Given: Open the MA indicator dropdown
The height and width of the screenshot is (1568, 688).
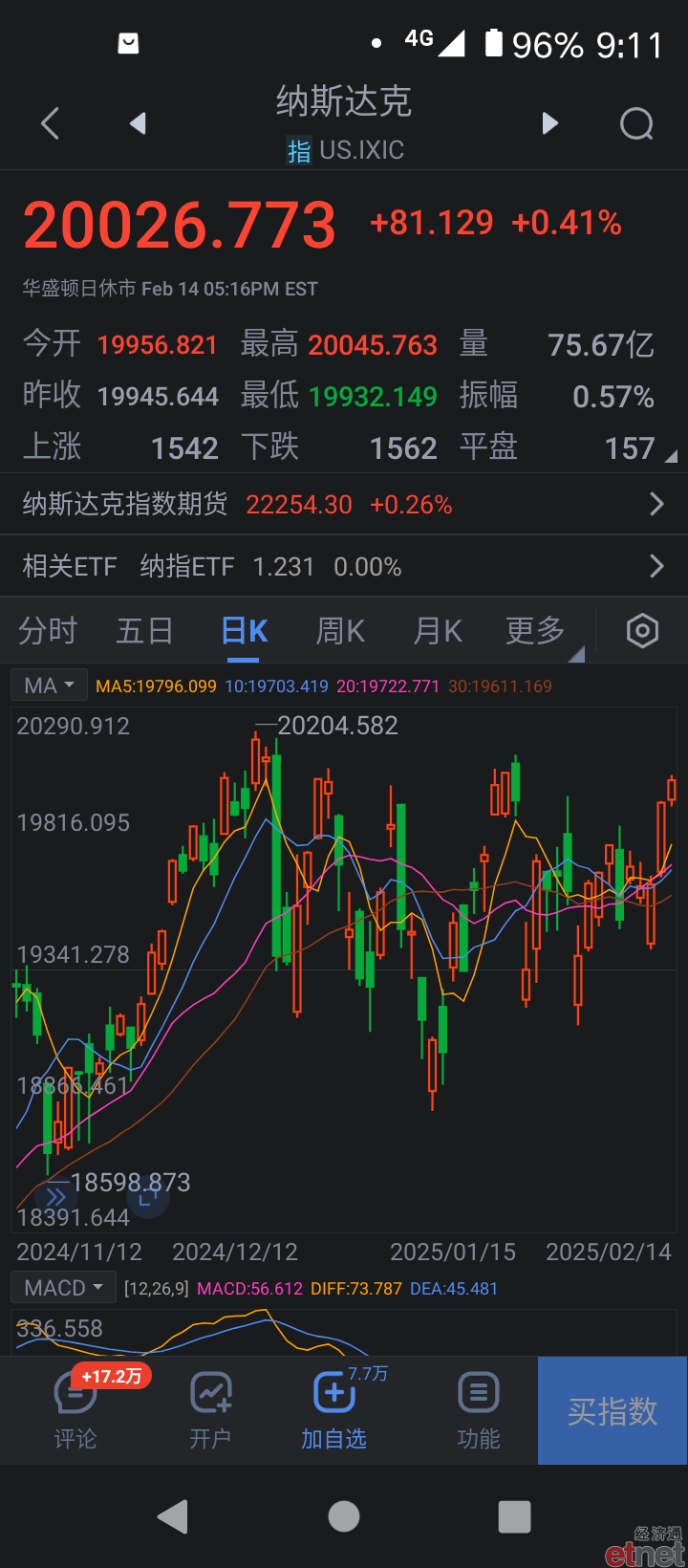Looking at the screenshot, I should click(x=50, y=686).
